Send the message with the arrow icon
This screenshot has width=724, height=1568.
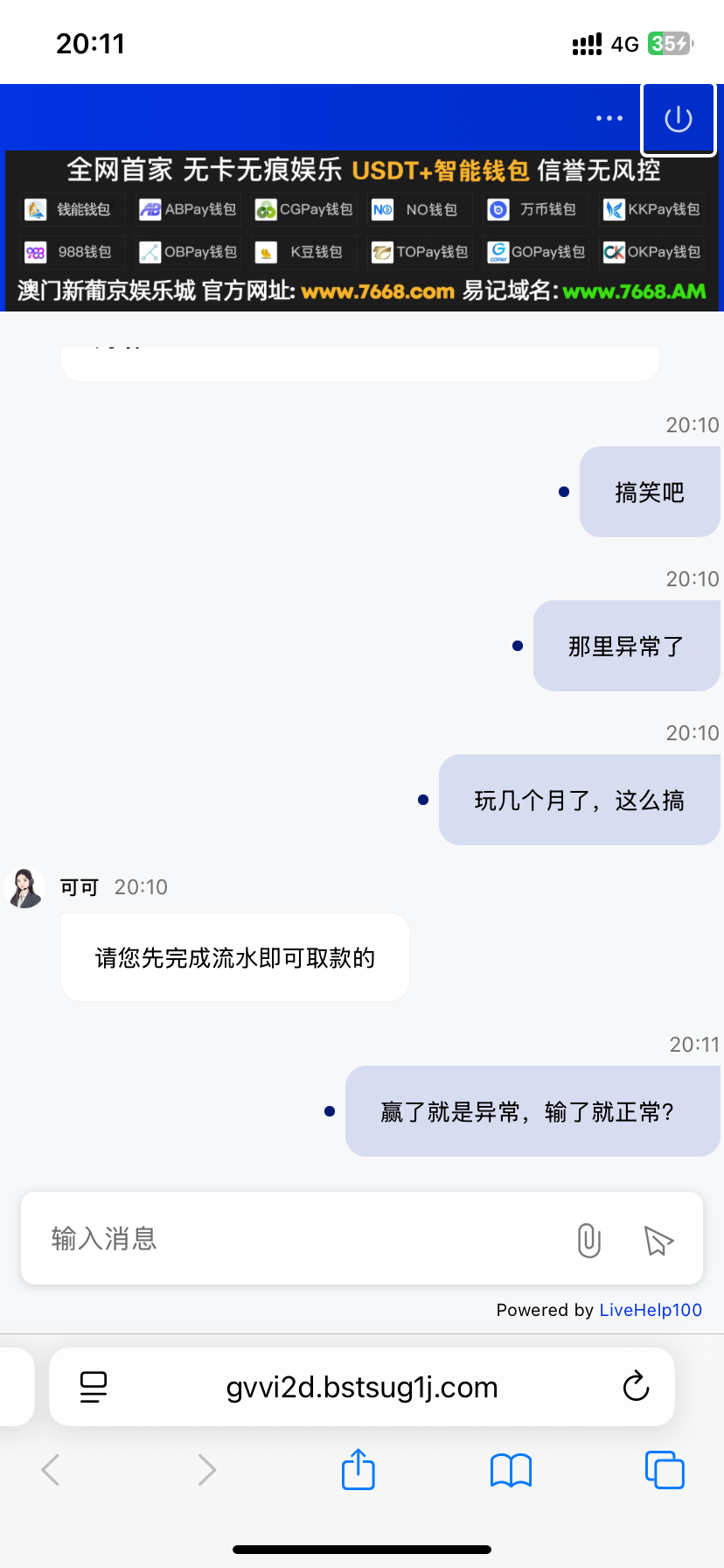point(658,1240)
